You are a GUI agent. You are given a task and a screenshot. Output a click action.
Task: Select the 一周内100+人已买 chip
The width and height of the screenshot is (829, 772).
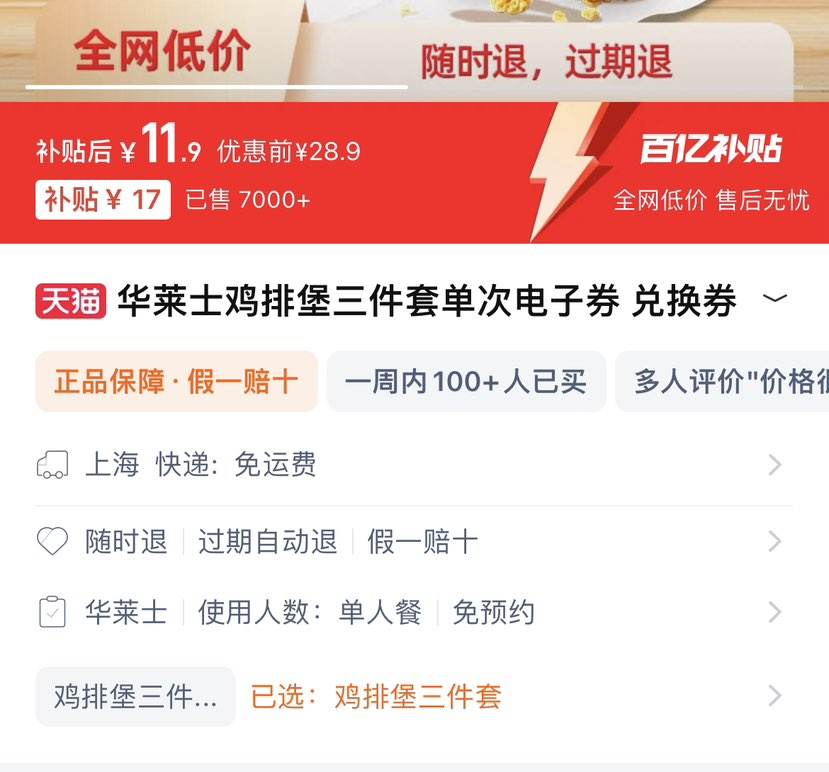466,381
